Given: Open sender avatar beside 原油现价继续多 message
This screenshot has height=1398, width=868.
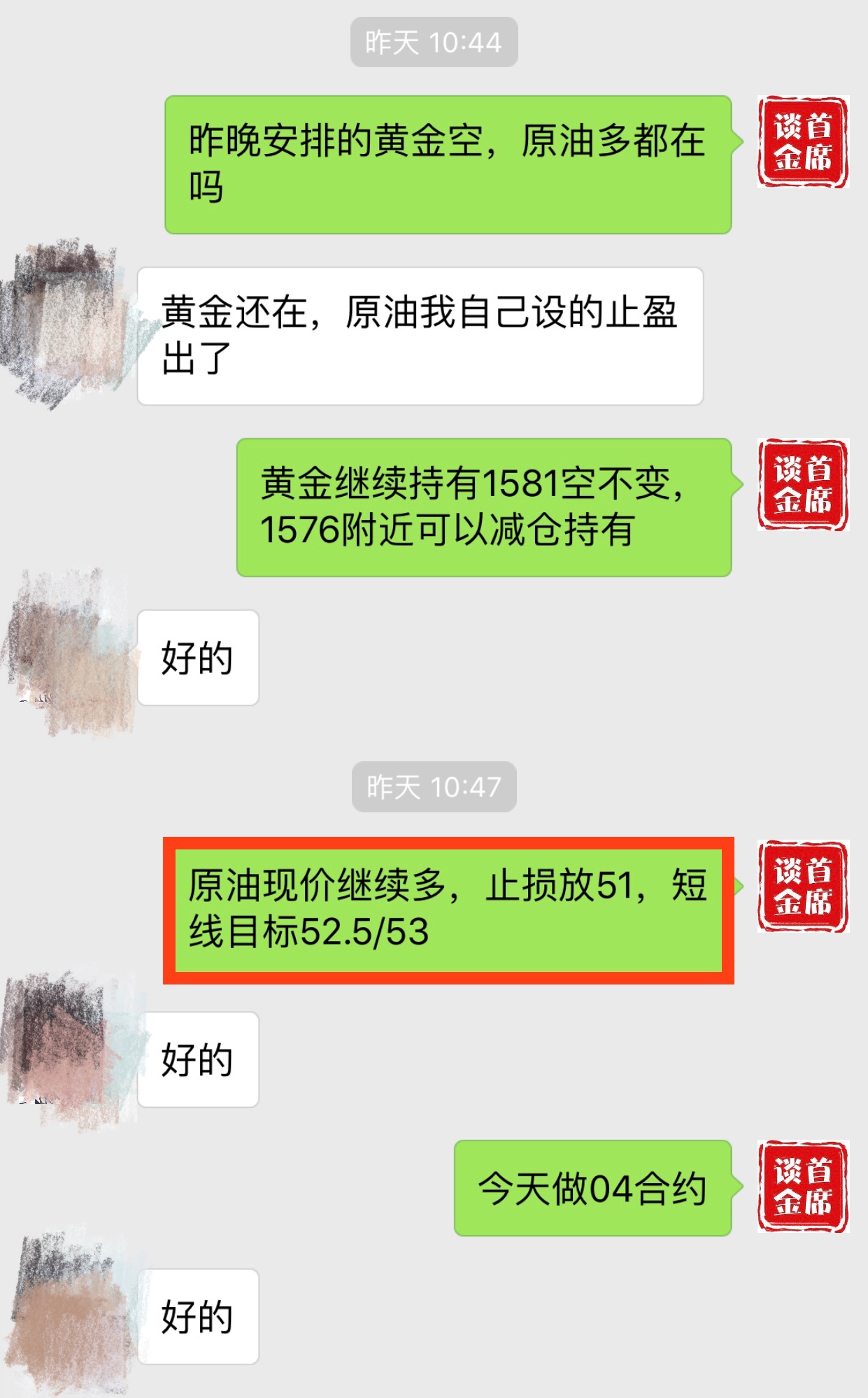Looking at the screenshot, I should click(803, 887).
